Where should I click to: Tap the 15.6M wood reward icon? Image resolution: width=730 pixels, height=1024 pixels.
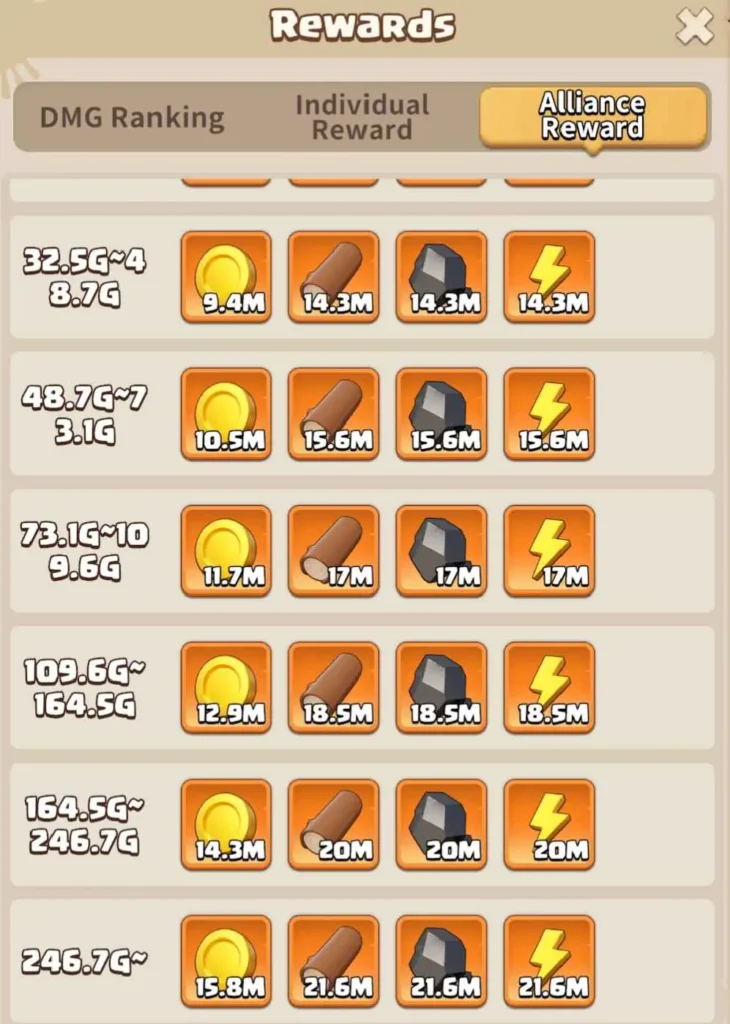pyautogui.click(x=334, y=414)
